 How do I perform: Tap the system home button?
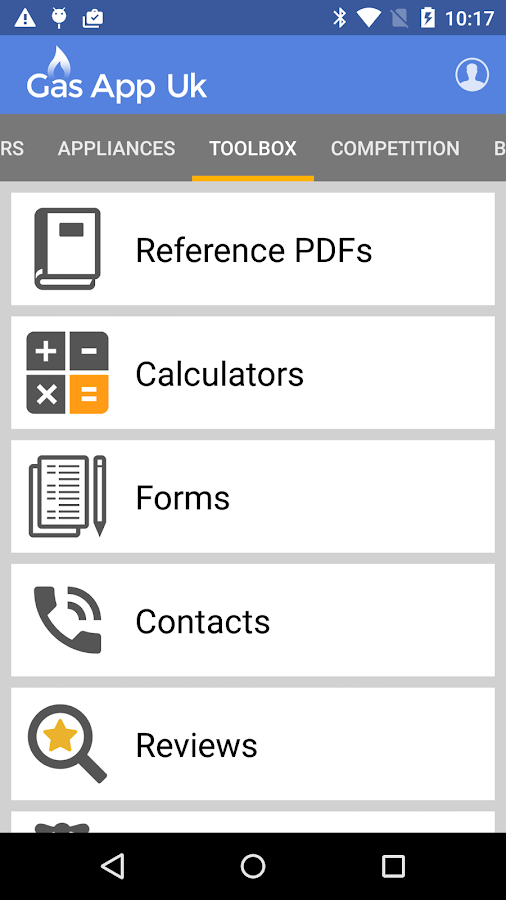point(253,866)
